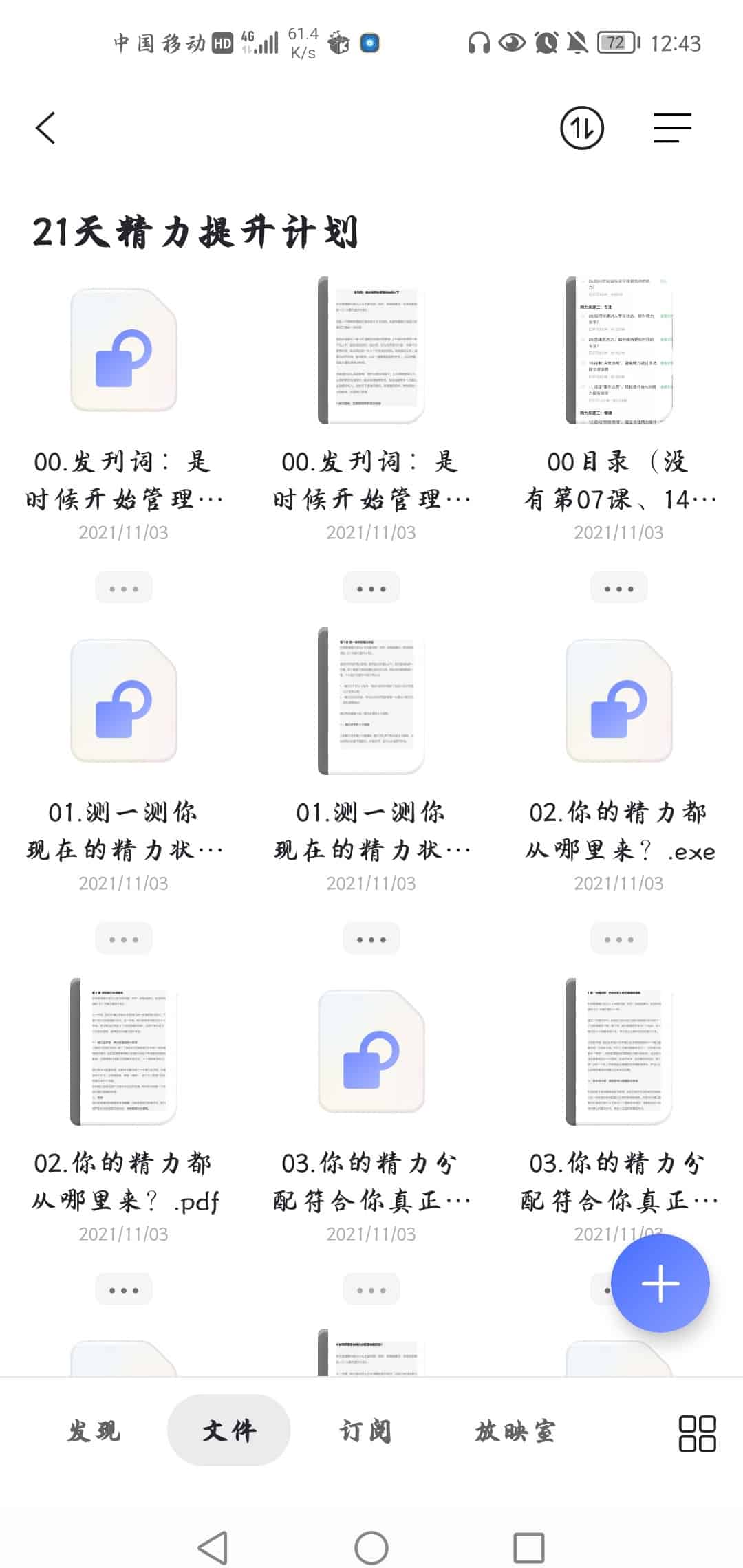Switch to the 订阅 tab

[365, 1431]
